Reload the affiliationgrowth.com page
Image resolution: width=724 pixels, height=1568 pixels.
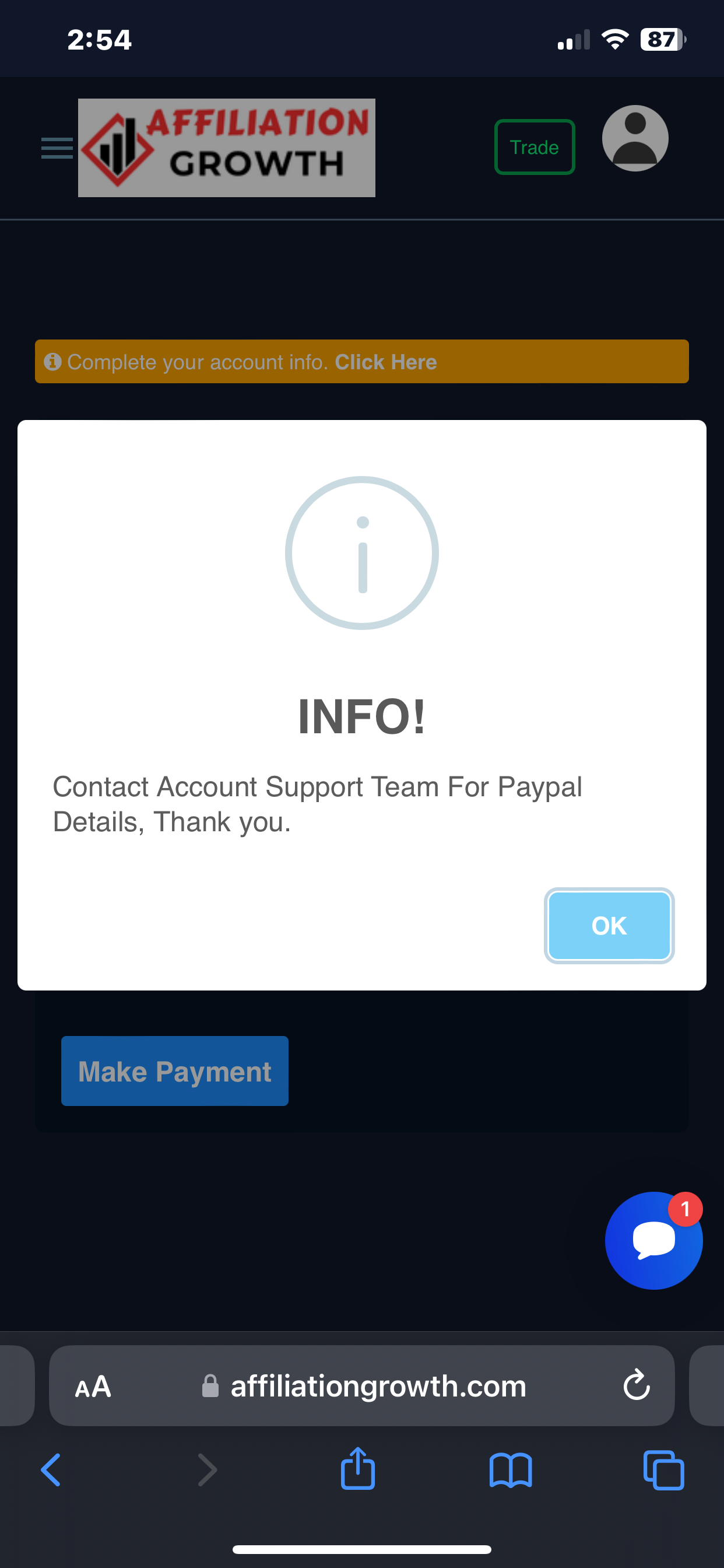(x=637, y=1385)
